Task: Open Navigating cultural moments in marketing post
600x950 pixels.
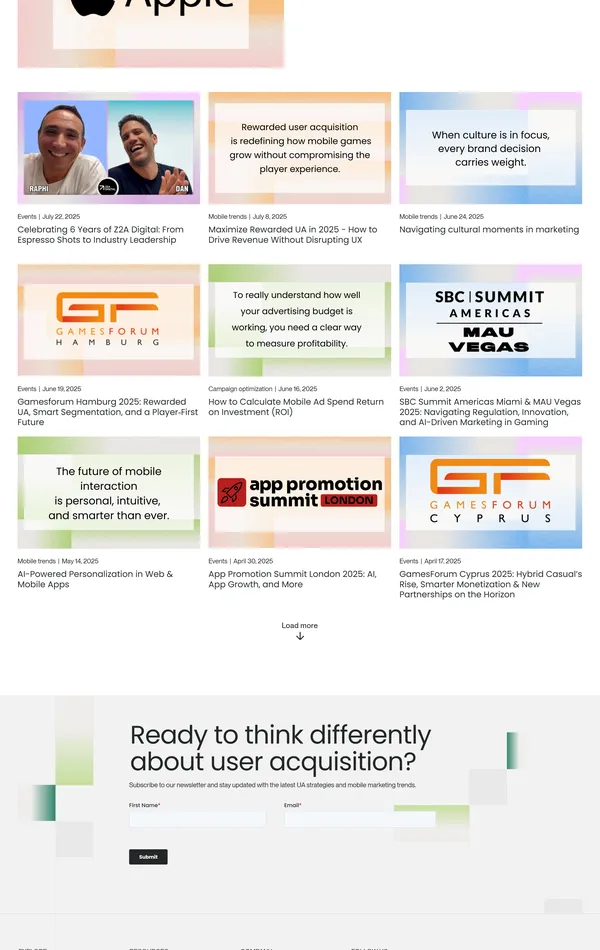Action: point(489,230)
